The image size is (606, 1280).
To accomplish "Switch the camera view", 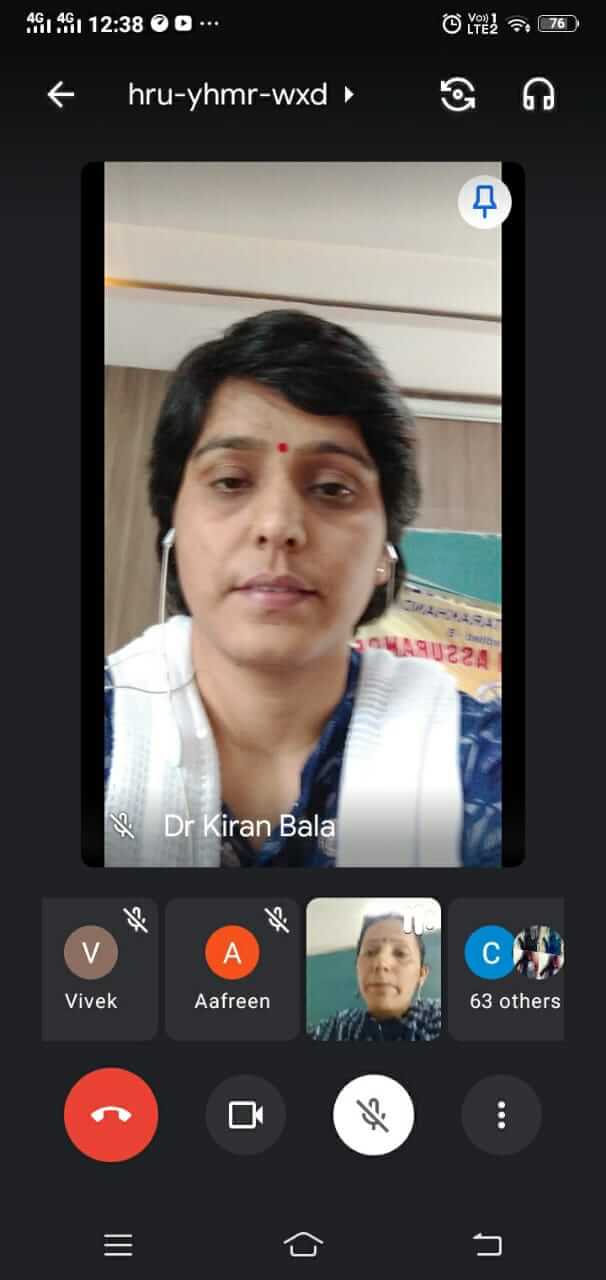I will [x=458, y=95].
